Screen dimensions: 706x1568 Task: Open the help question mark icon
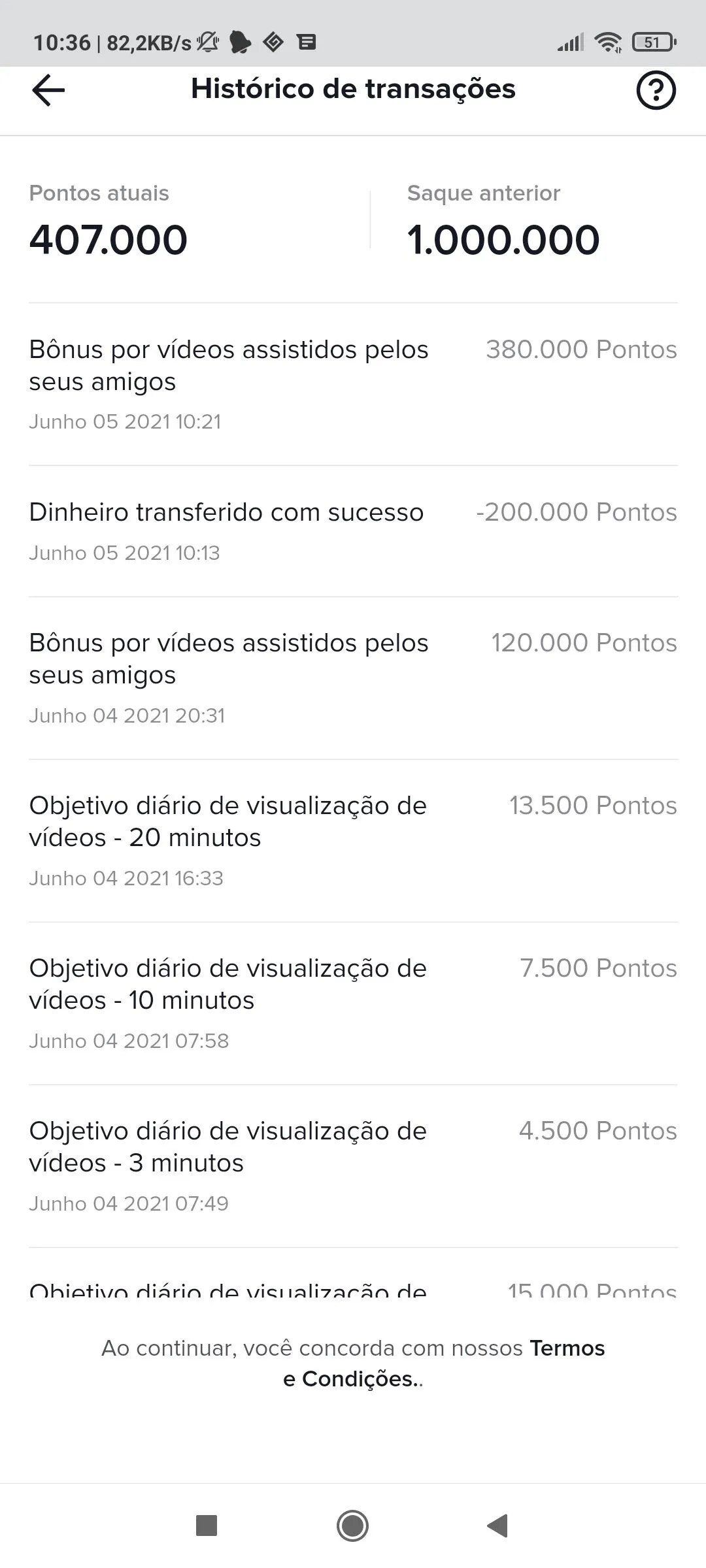click(x=656, y=90)
